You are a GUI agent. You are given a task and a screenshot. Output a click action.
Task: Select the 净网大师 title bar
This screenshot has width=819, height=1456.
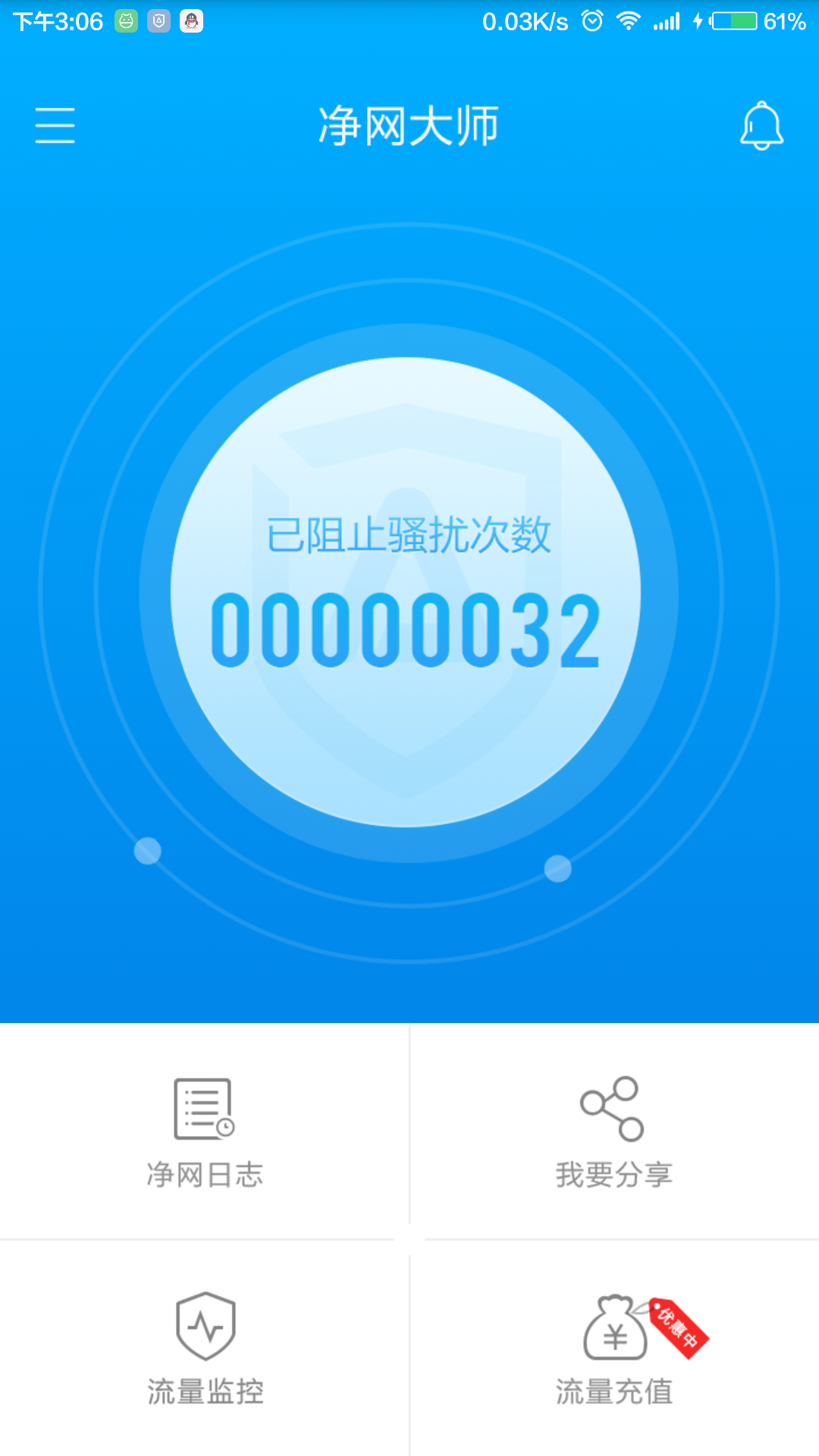pyautogui.click(x=409, y=125)
